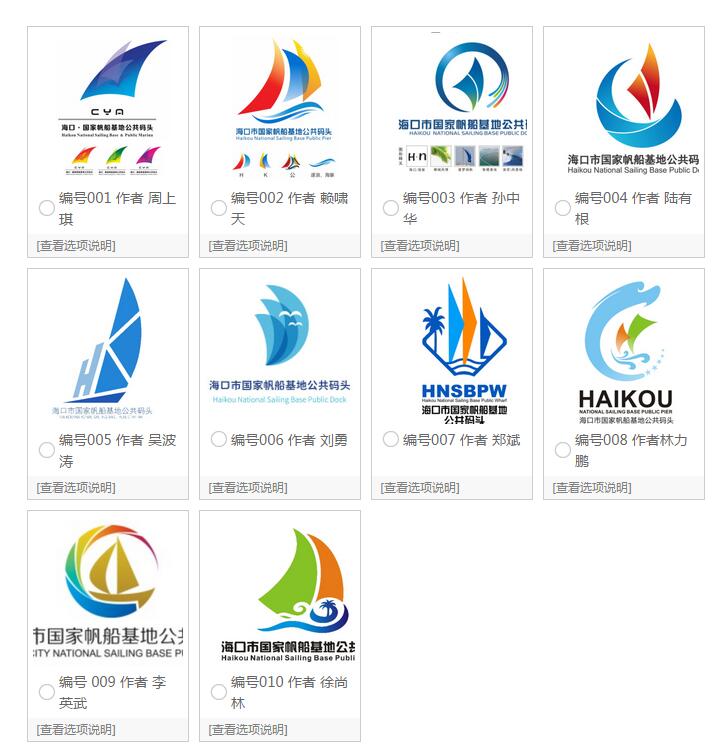Open 查看选项说明 under 编号001
The height and width of the screenshot is (755, 722).
pos(76,246)
